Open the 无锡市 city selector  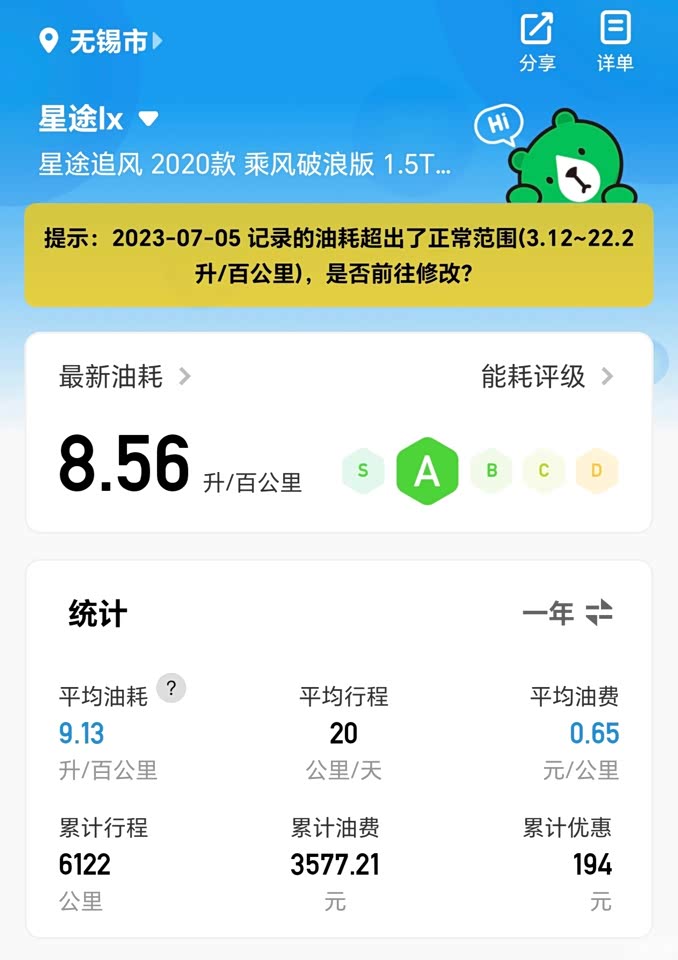click(x=100, y=41)
